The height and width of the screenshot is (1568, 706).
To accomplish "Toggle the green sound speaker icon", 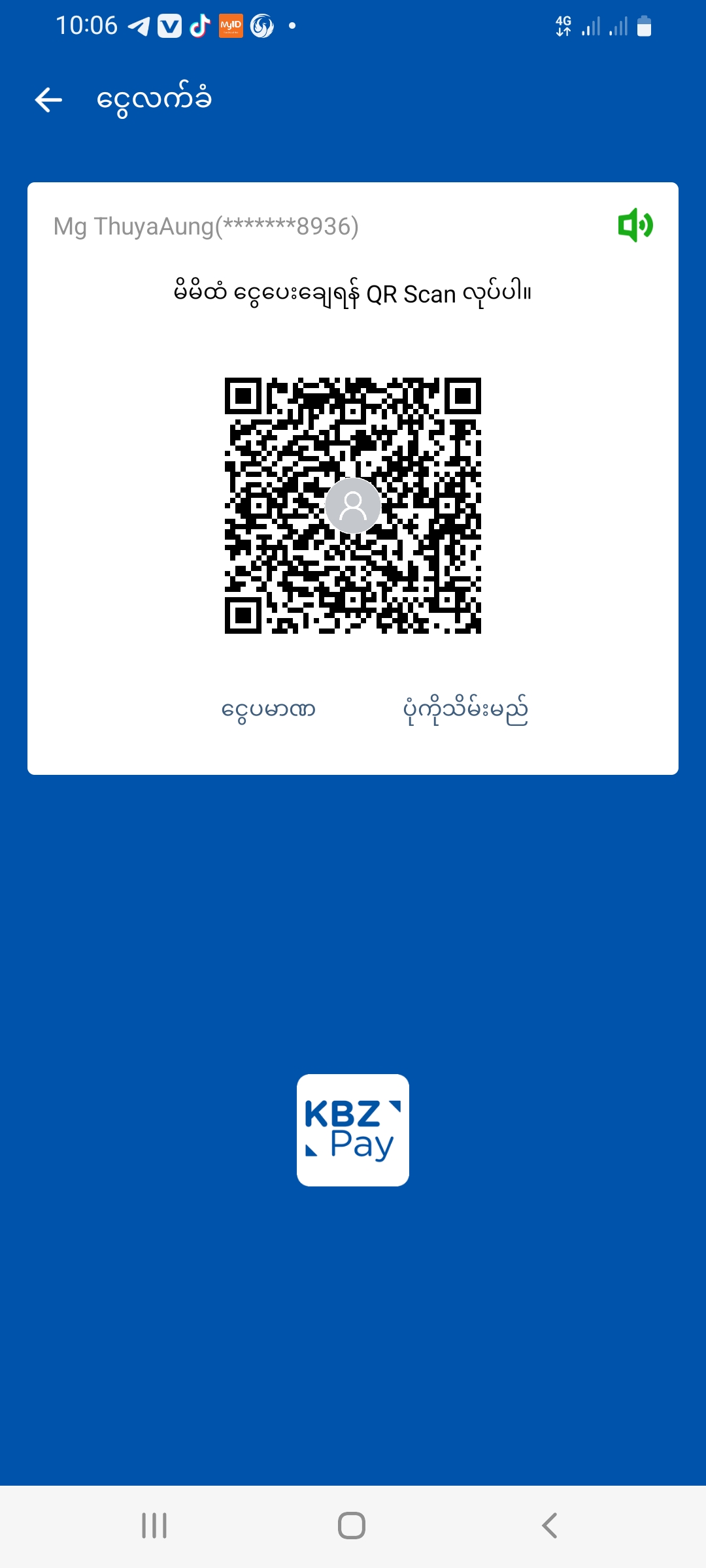I will point(635,226).
